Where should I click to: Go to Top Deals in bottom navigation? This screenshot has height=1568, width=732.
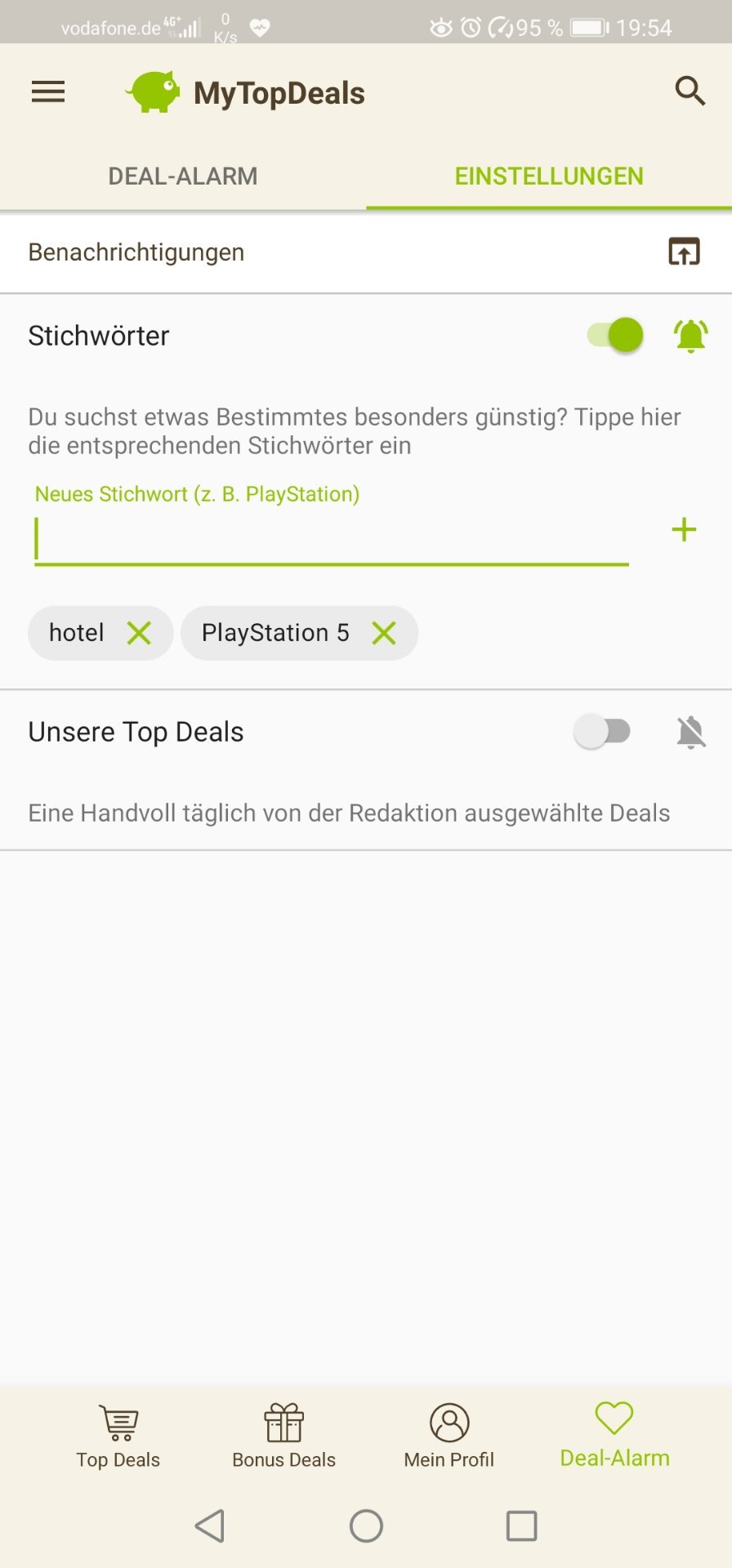118,1436
